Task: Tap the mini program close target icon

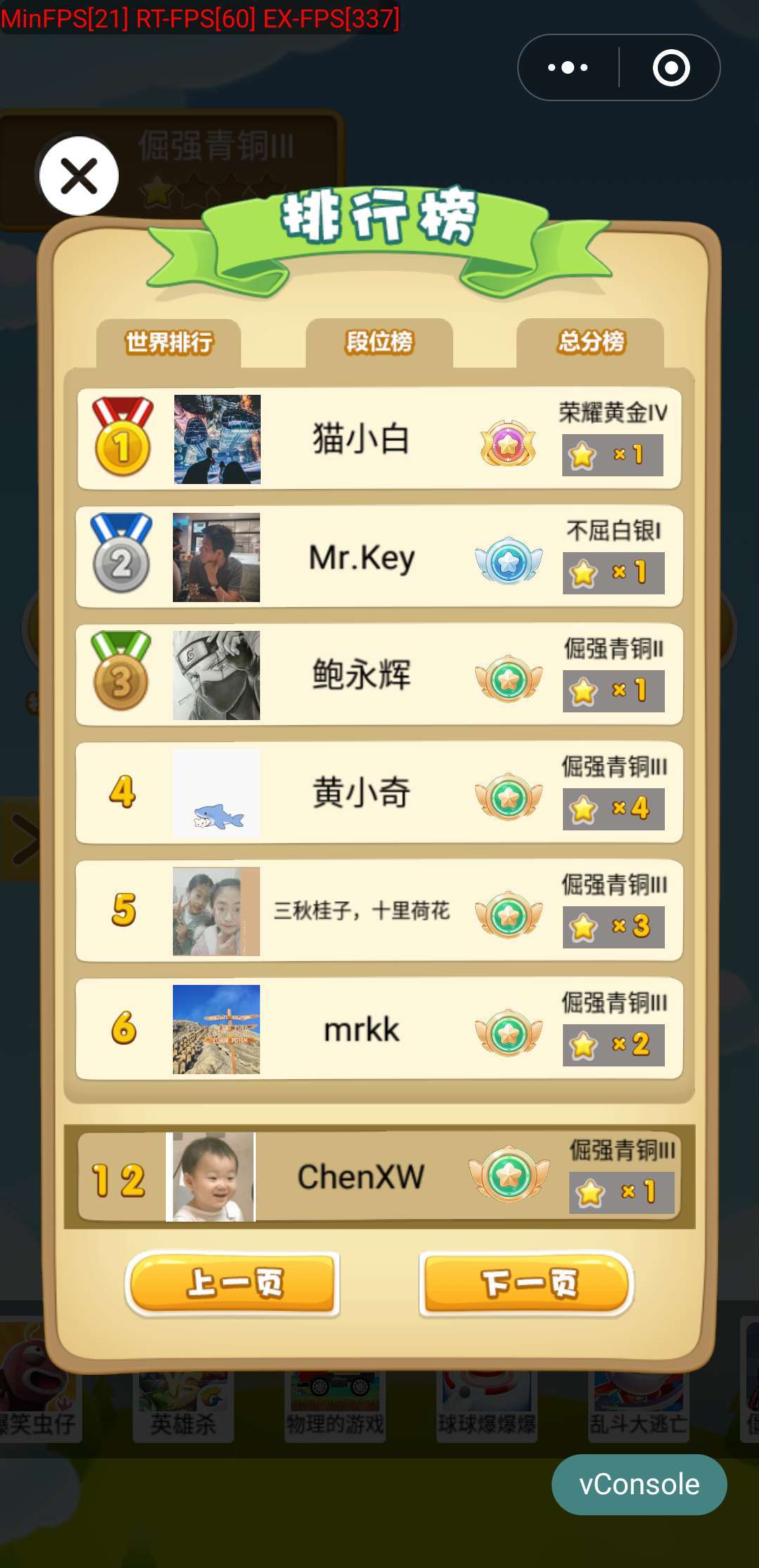Action: tap(671, 67)
